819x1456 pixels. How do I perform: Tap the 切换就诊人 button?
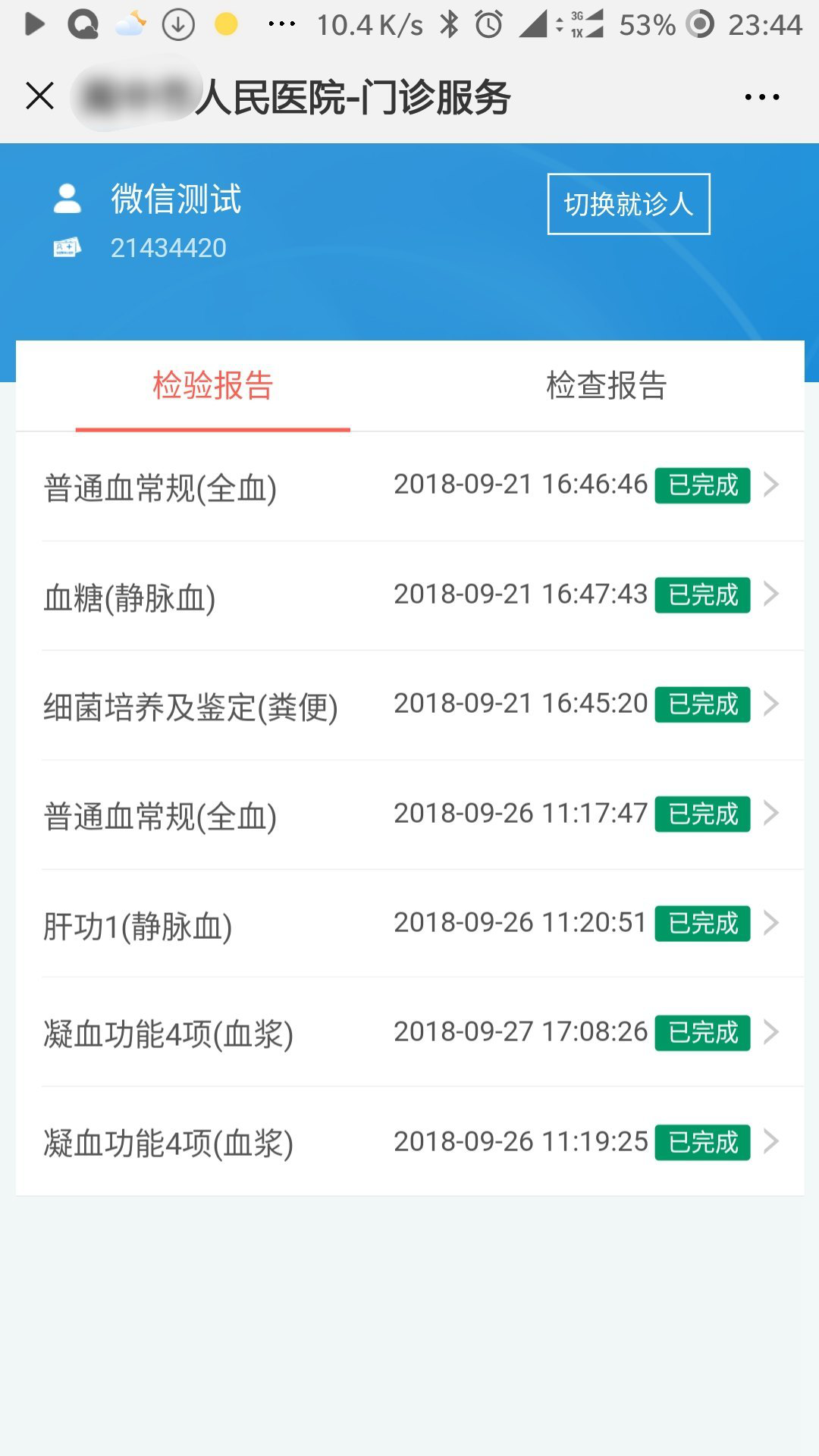(x=629, y=204)
